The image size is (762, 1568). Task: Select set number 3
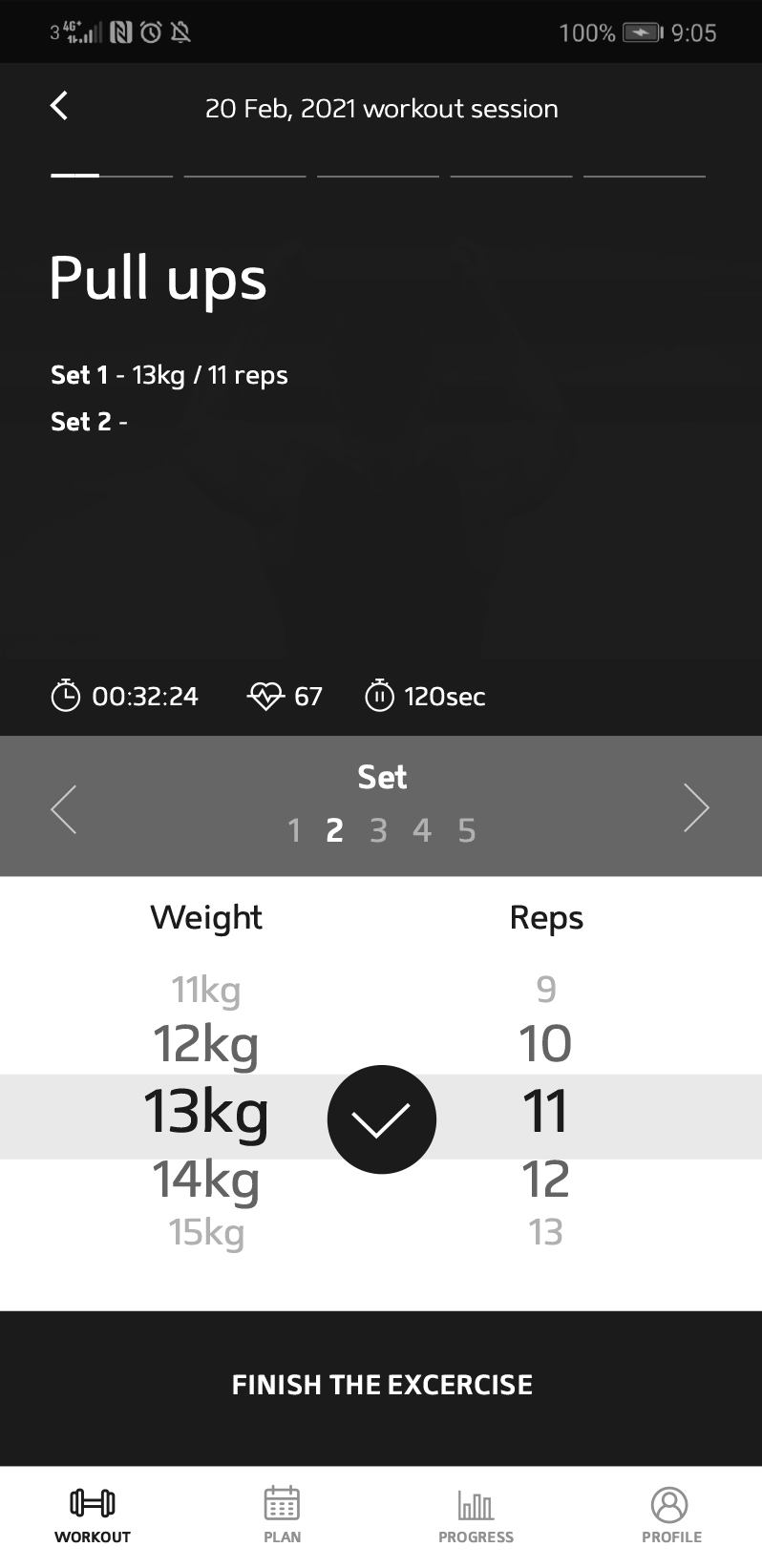[x=378, y=831]
